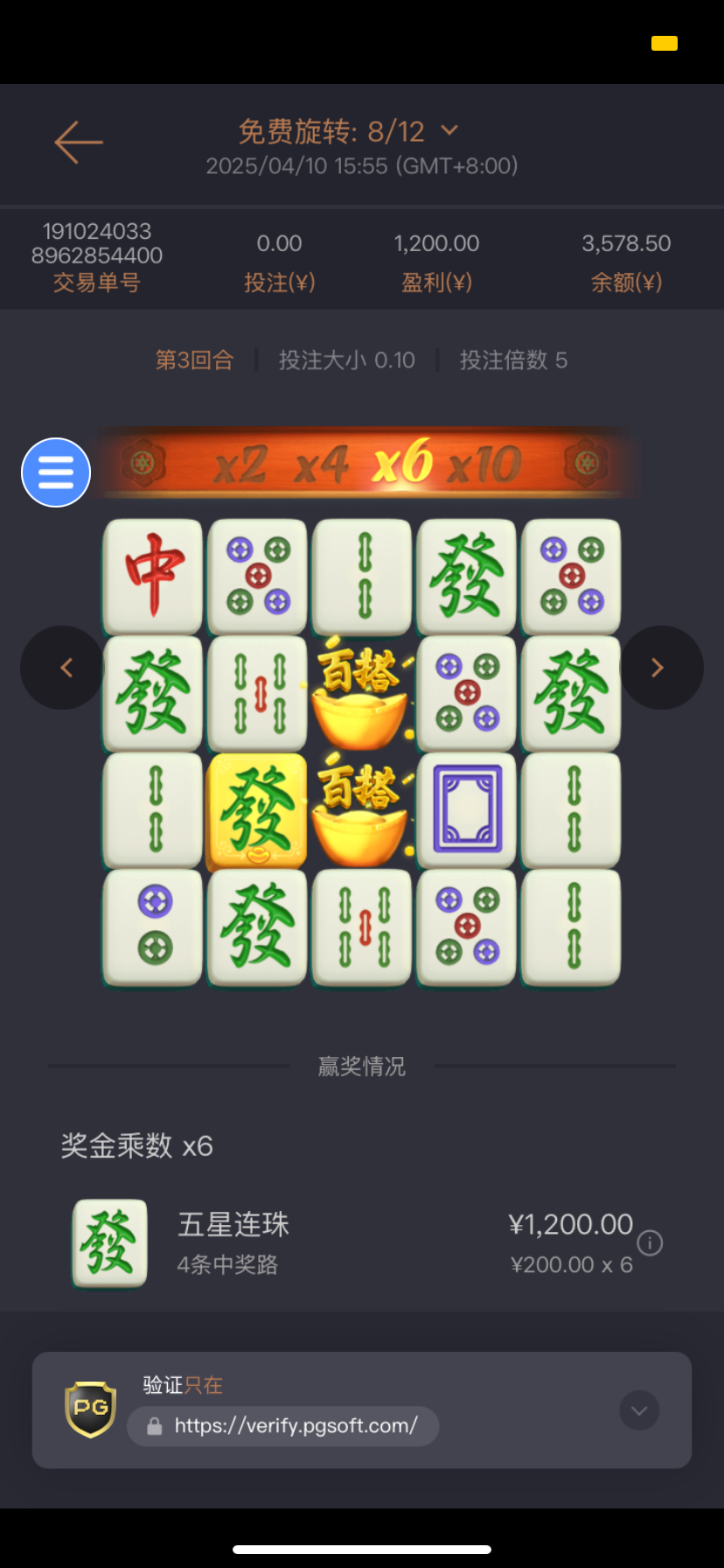The image size is (724, 1568).
Task: Go back with the top-left arrow
Action: 79,143
